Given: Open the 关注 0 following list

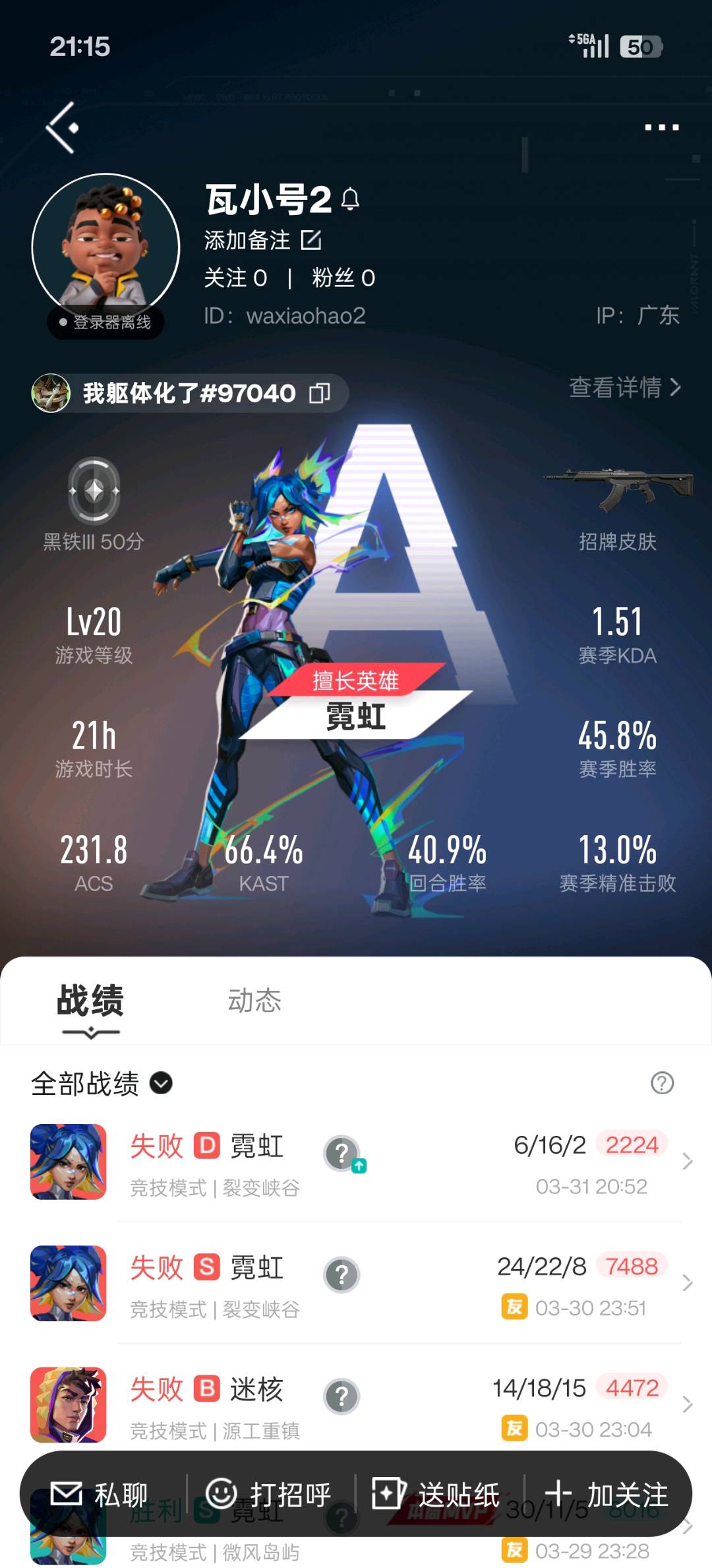Looking at the screenshot, I should point(235,278).
